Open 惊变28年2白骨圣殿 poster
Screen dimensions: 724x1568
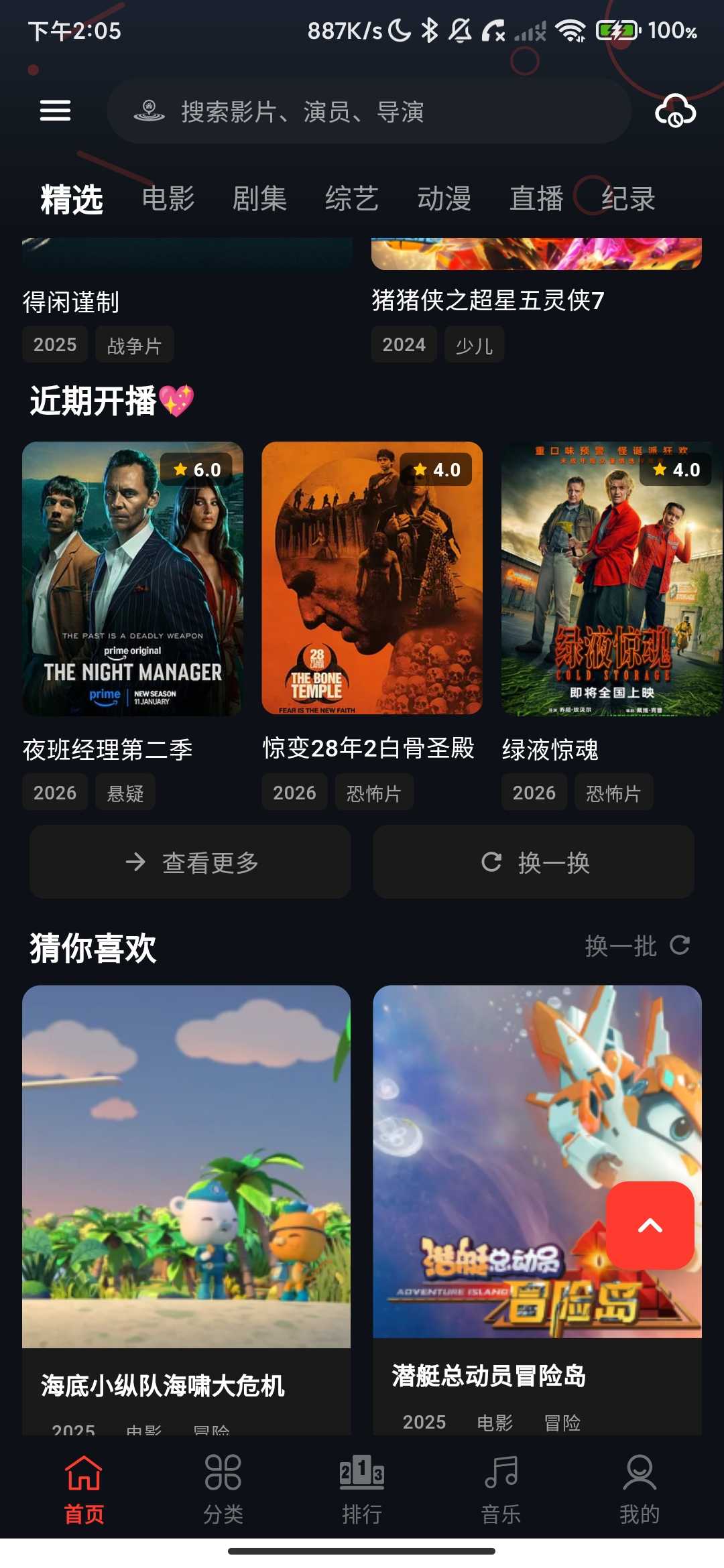[x=372, y=579]
